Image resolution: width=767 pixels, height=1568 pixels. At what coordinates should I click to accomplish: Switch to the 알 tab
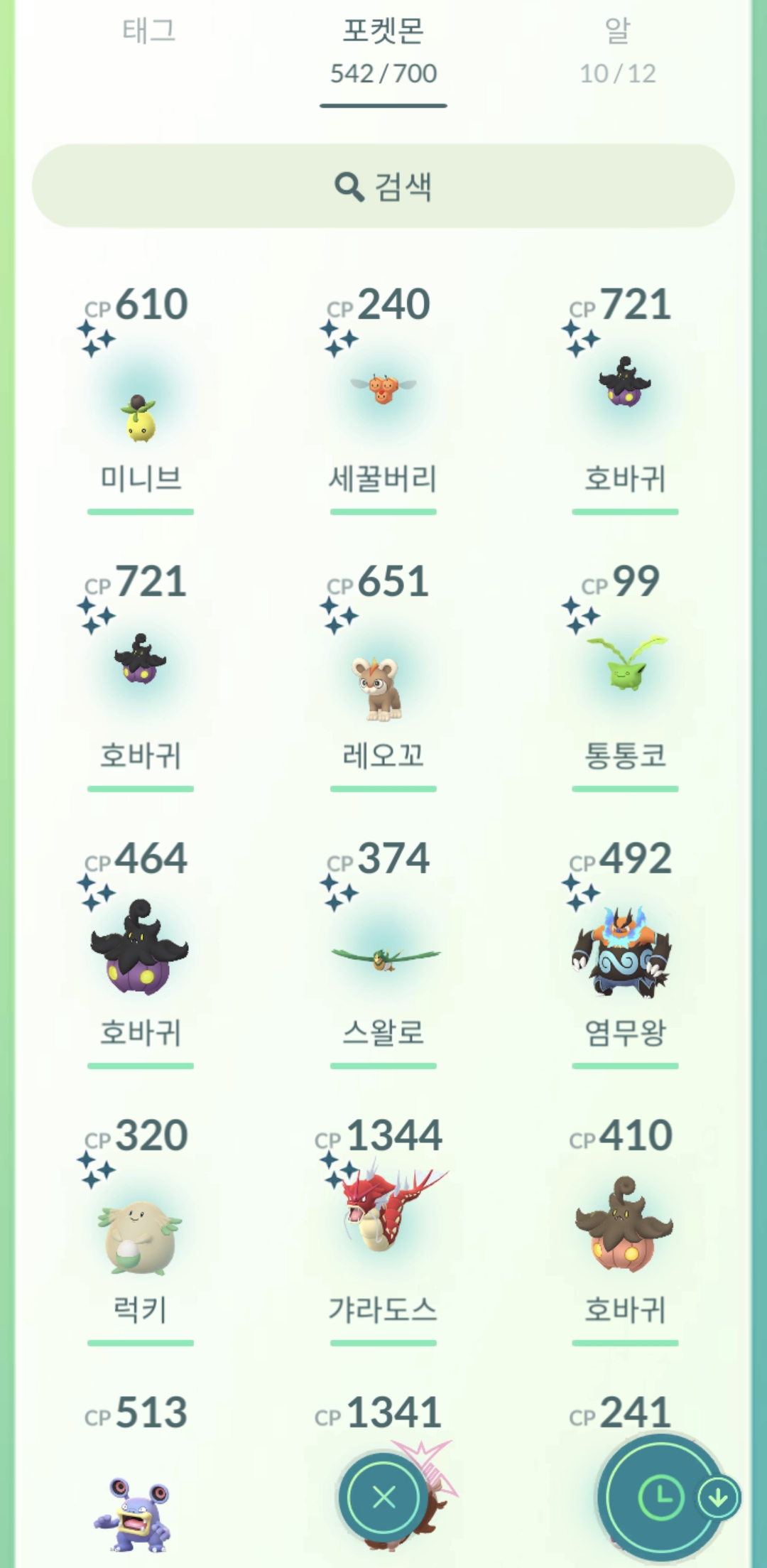tap(617, 50)
